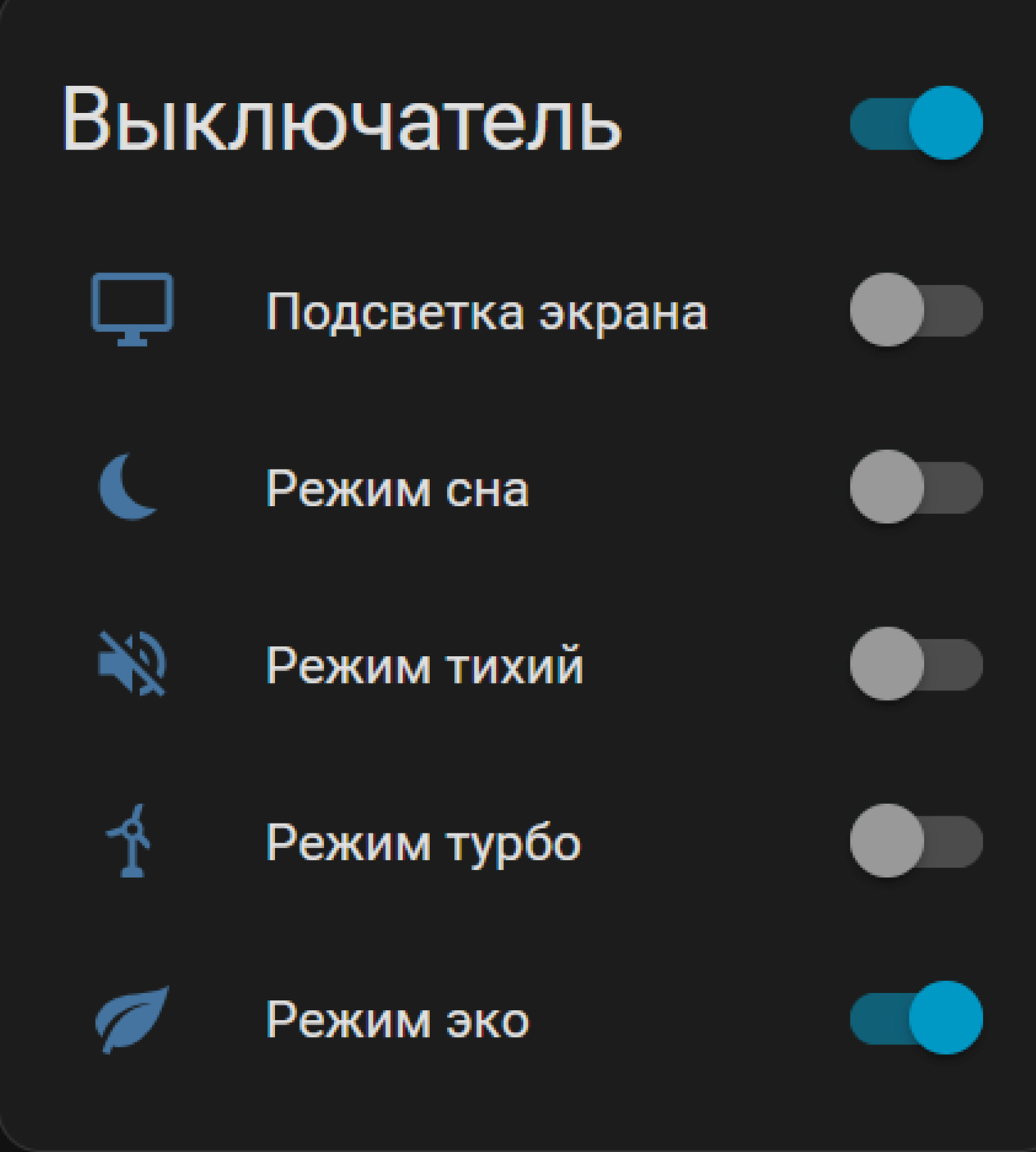Viewport: 1036px width, 1152px height.
Task: Click the Подсветка экрана label
Action: [486, 311]
